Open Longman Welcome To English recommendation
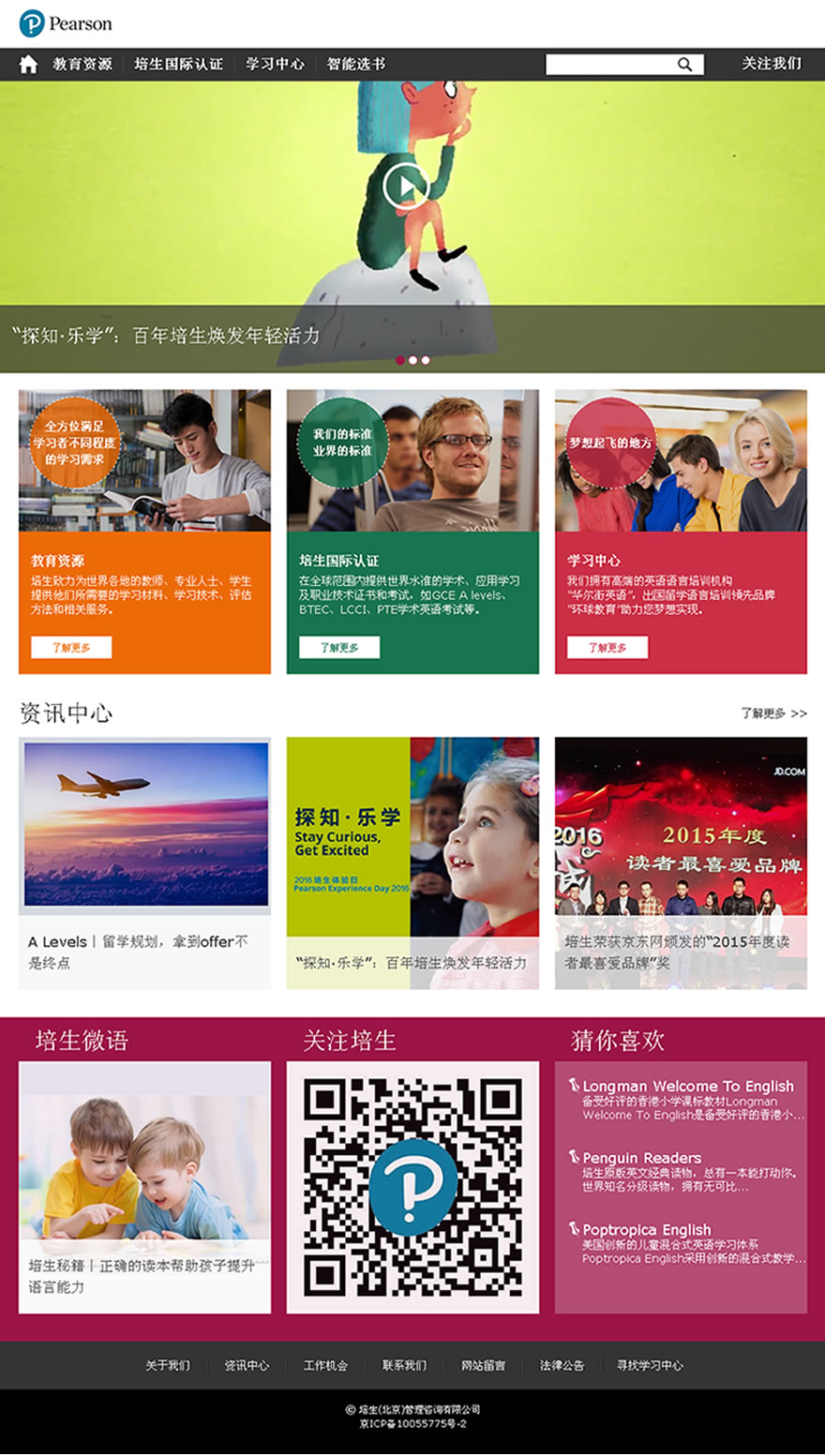This screenshot has height=1456, width=825. tap(687, 1087)
